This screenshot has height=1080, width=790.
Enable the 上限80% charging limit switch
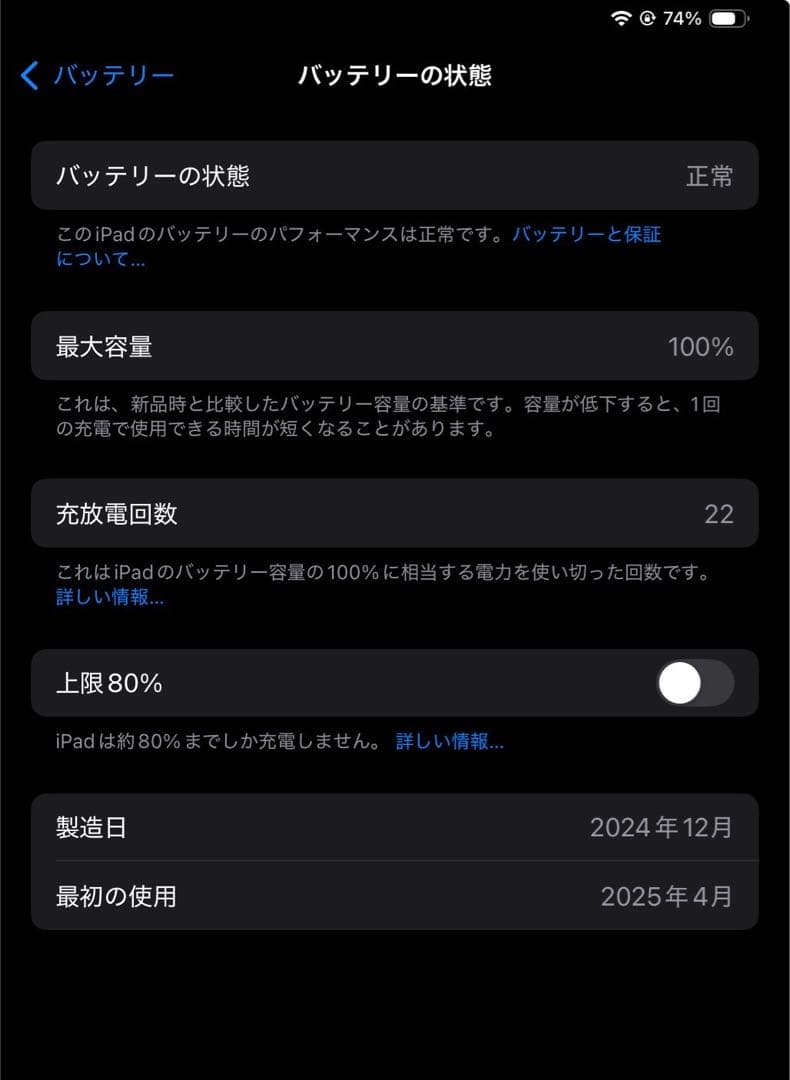(694, 683)
